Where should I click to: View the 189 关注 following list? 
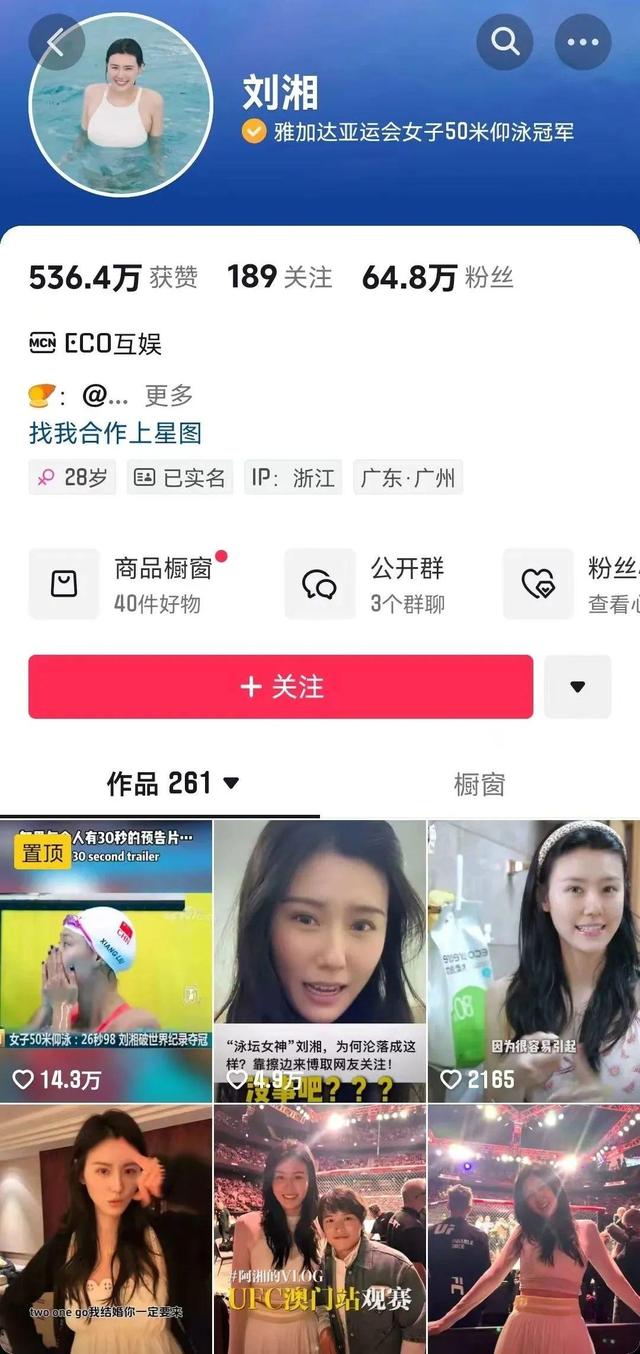tap(279, 277)
